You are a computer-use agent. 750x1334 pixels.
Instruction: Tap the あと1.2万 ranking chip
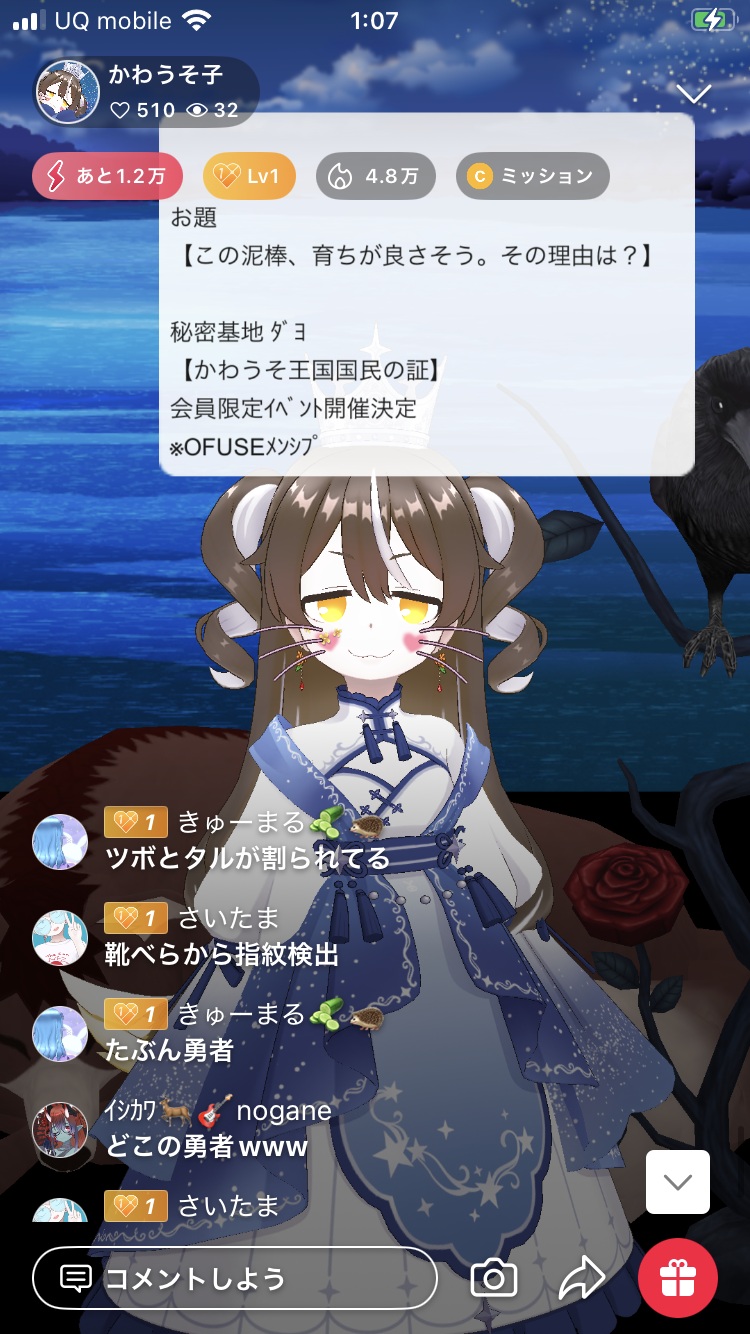[x=107, y=177]
